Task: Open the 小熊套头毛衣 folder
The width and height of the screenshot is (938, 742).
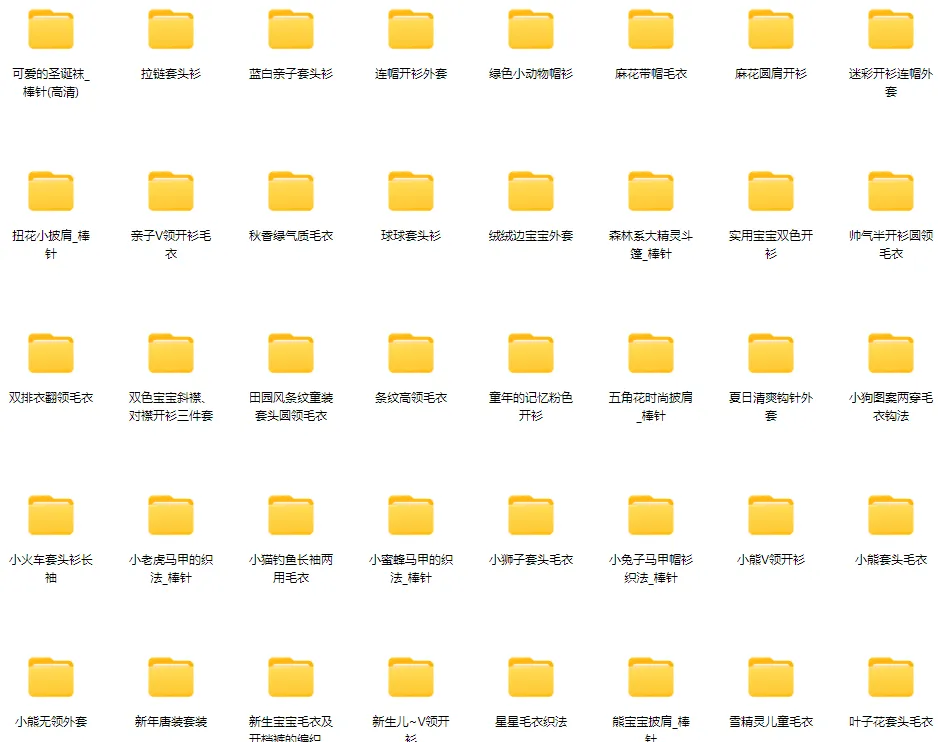Action: 891,517
